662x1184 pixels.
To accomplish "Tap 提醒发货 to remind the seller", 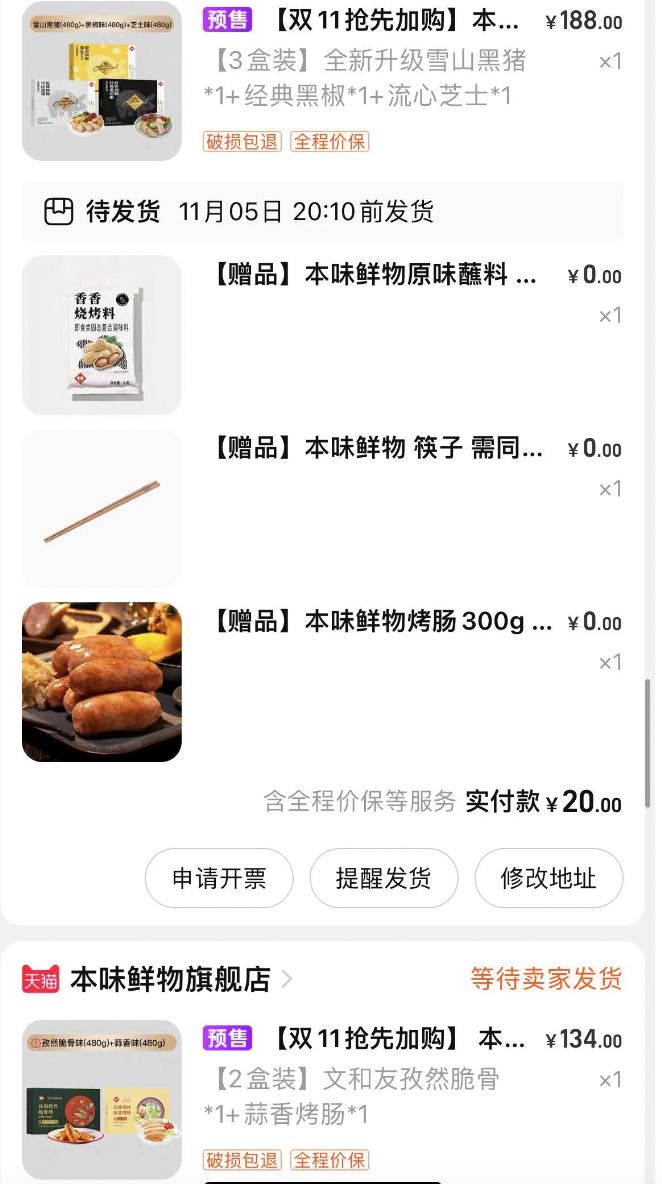I will pos(383,879).
